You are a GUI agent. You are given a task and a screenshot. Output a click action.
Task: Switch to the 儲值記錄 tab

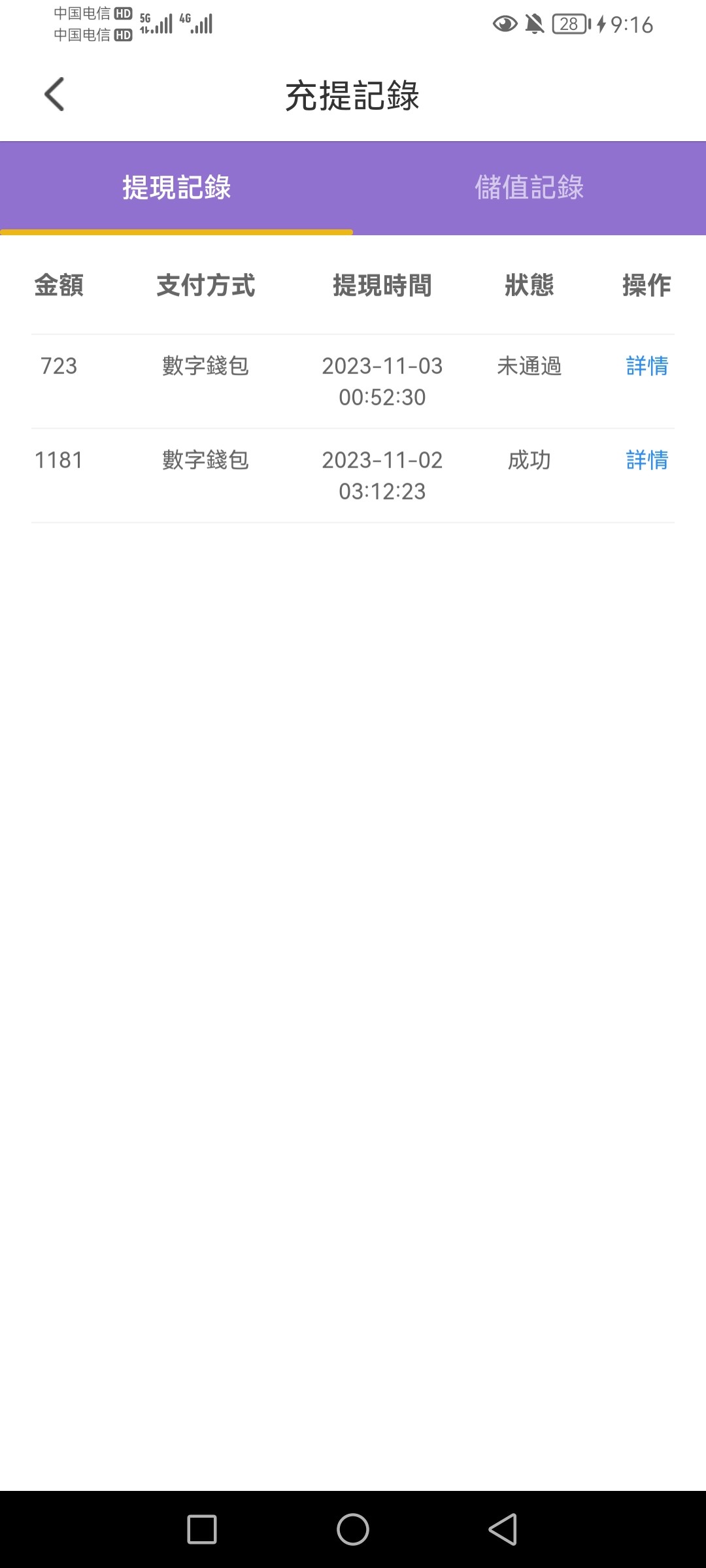529,188
